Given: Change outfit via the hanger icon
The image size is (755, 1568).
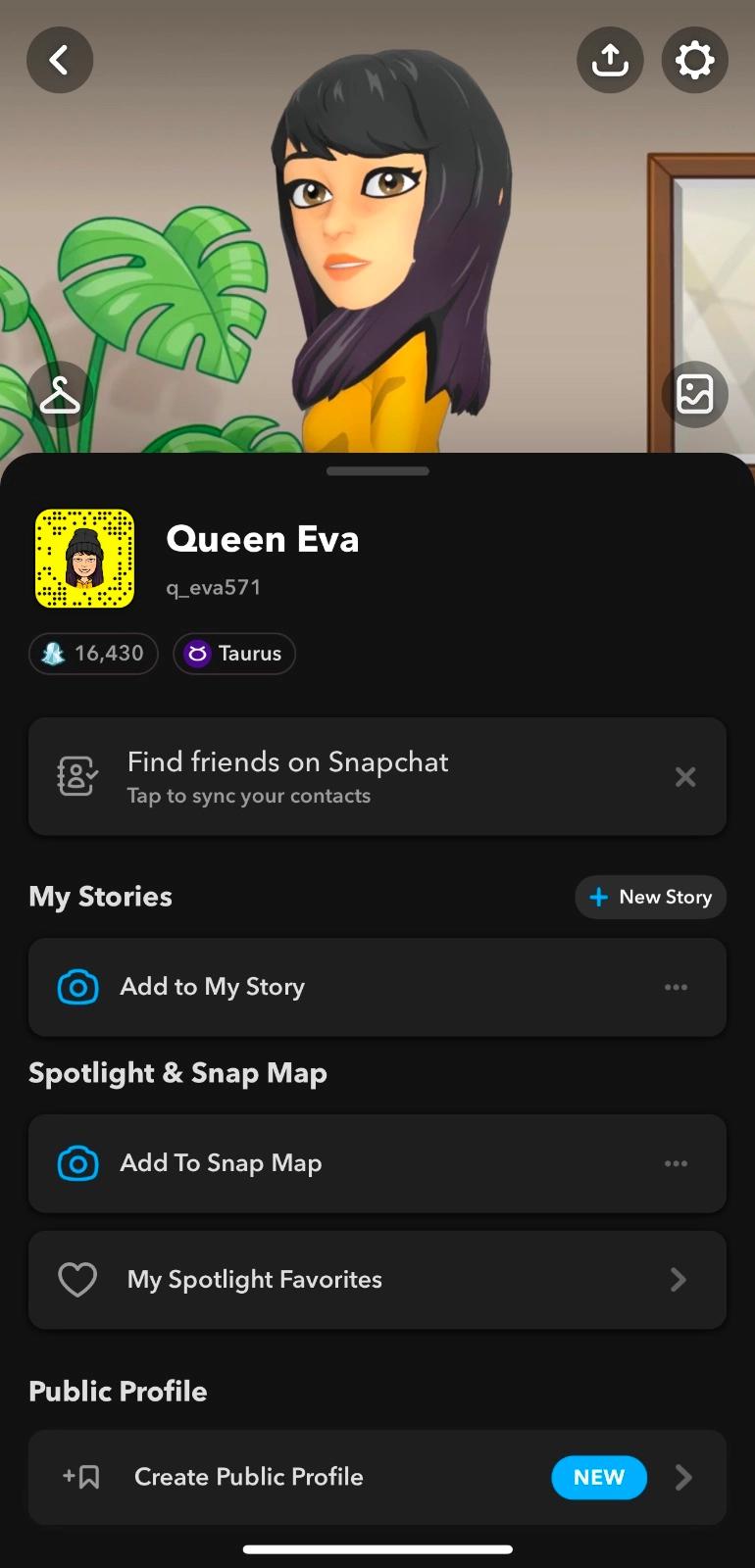Looking at the screenshot, I should pyautogui.click(x=60, y=395).
